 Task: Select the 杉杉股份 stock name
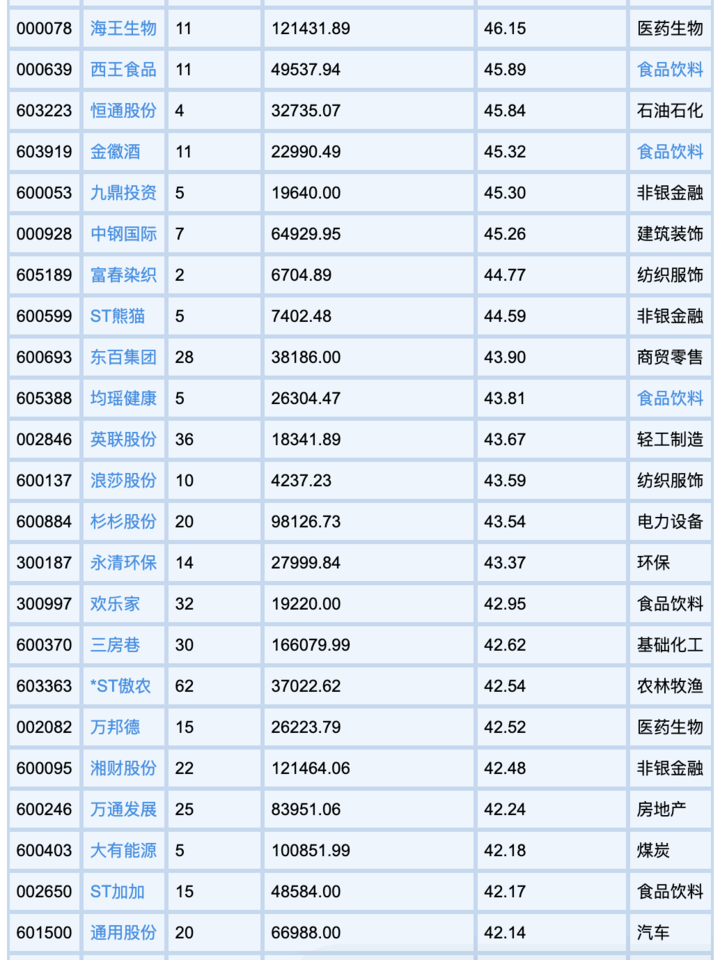123,521
